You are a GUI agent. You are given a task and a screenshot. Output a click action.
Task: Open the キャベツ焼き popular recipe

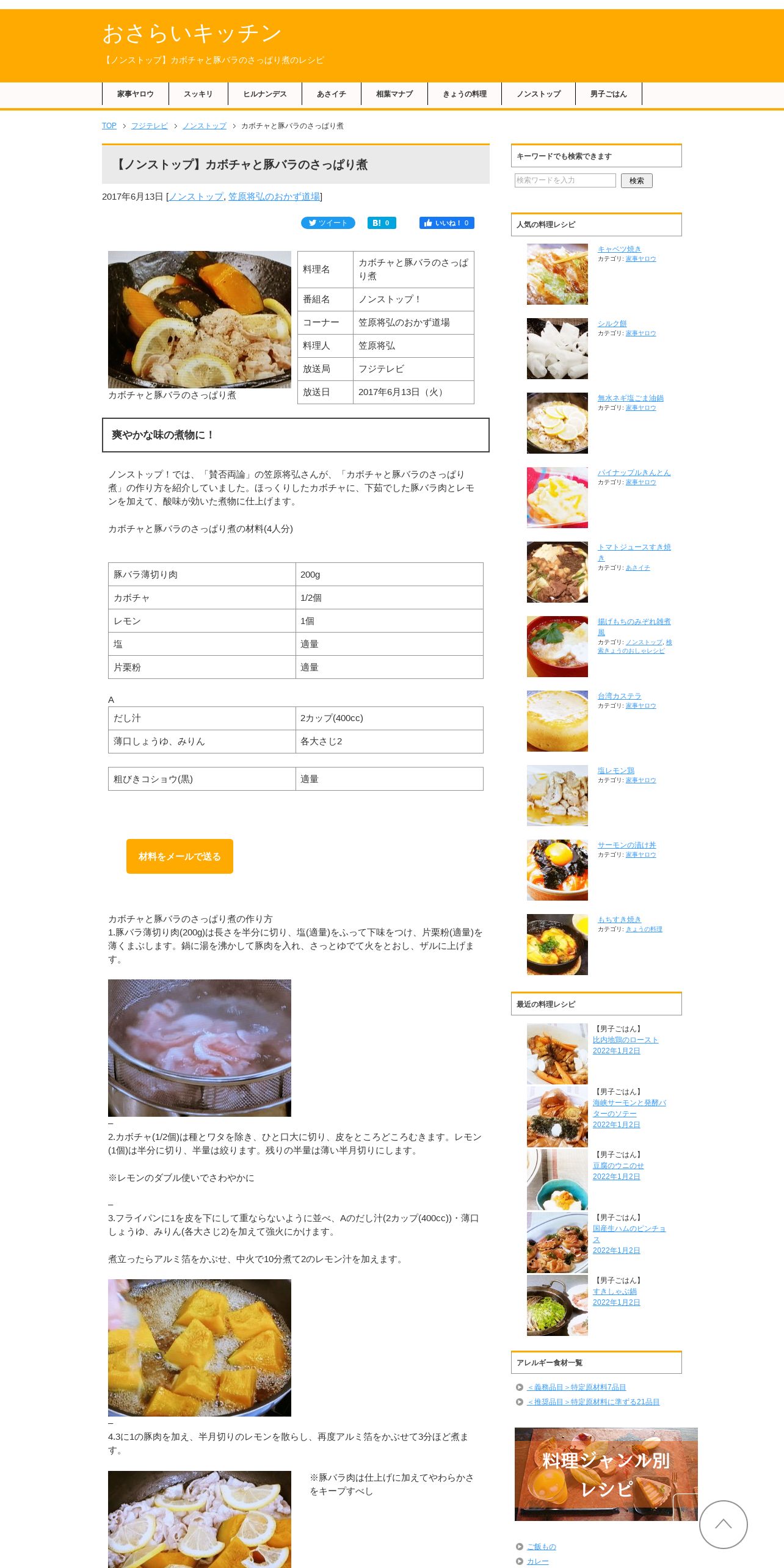(x=619, y=249)
